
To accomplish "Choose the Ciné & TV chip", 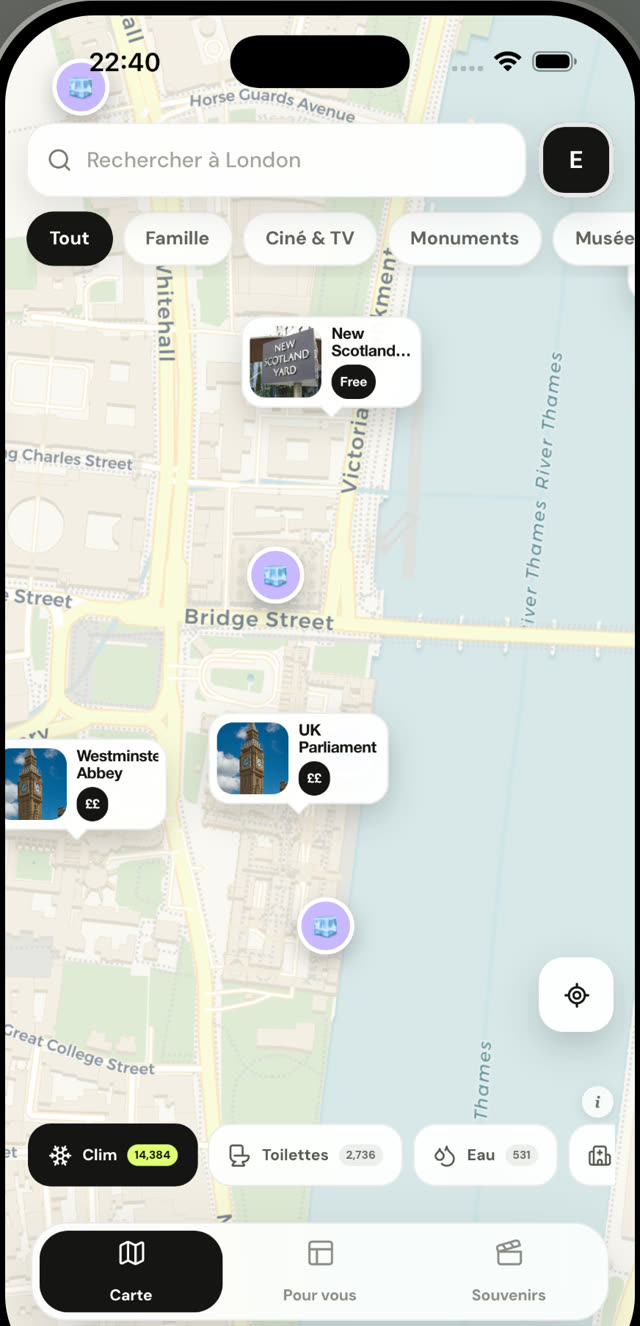I will coord(310,238).
